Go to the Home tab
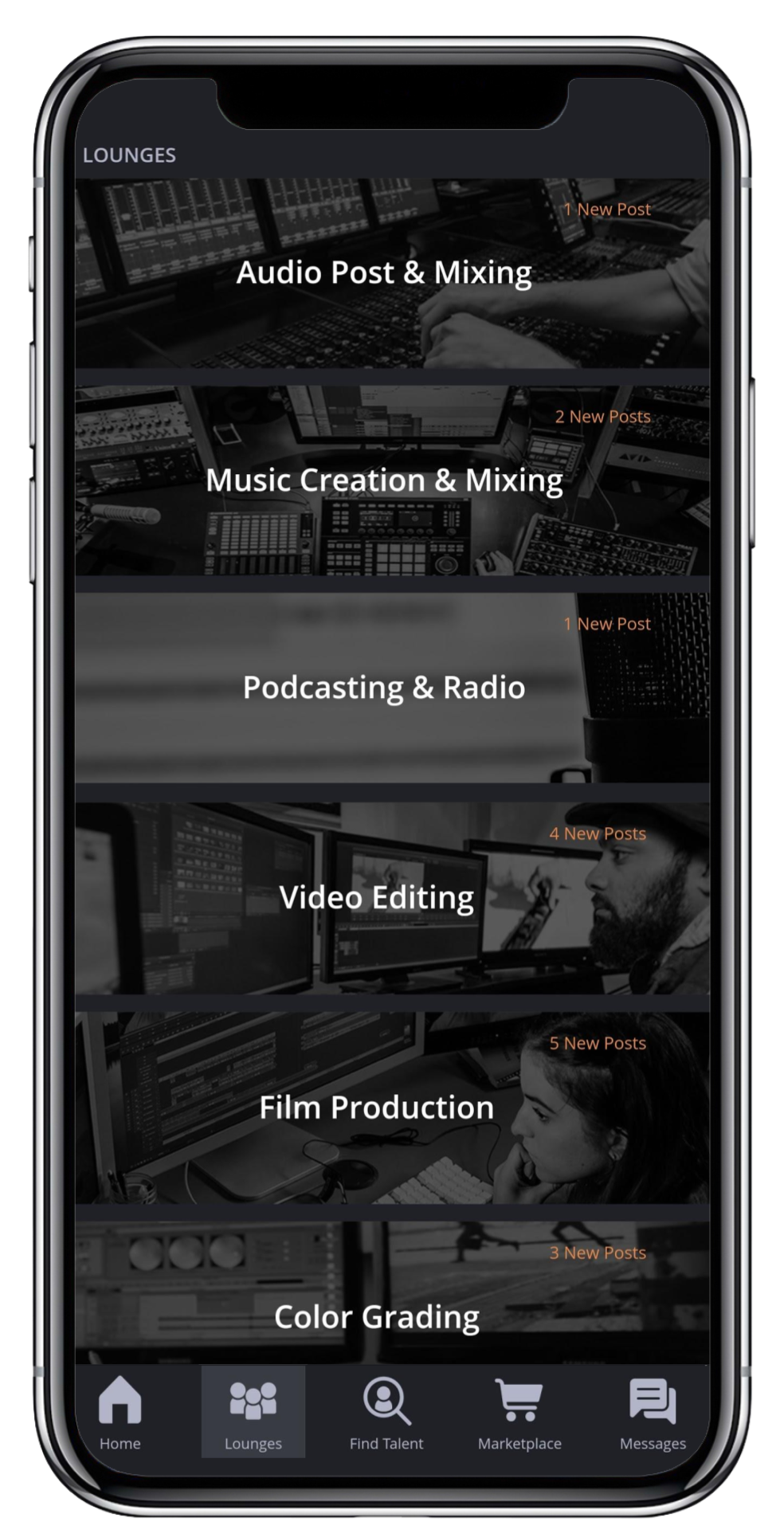Viewport: 784px width, 1537px height. 120,1412
